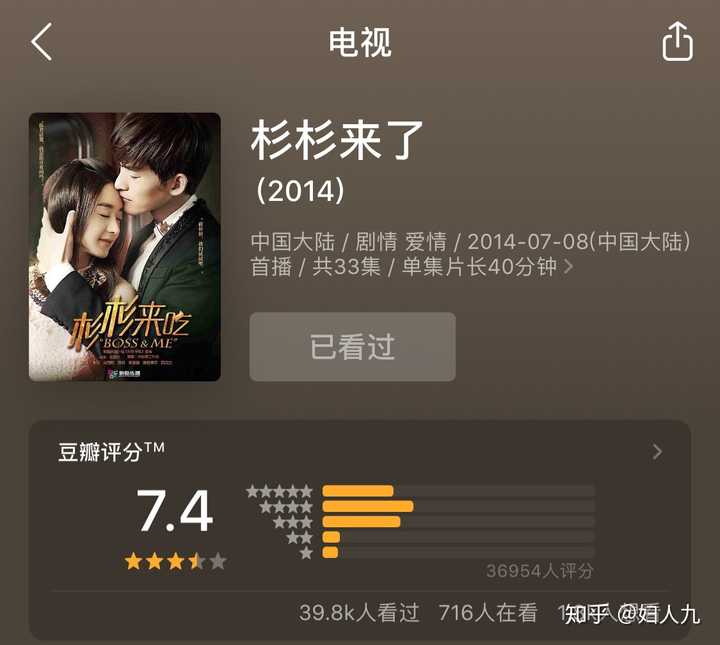Expand the show details info line
This screenshot has height=645, width=720.
pos(569,267)
